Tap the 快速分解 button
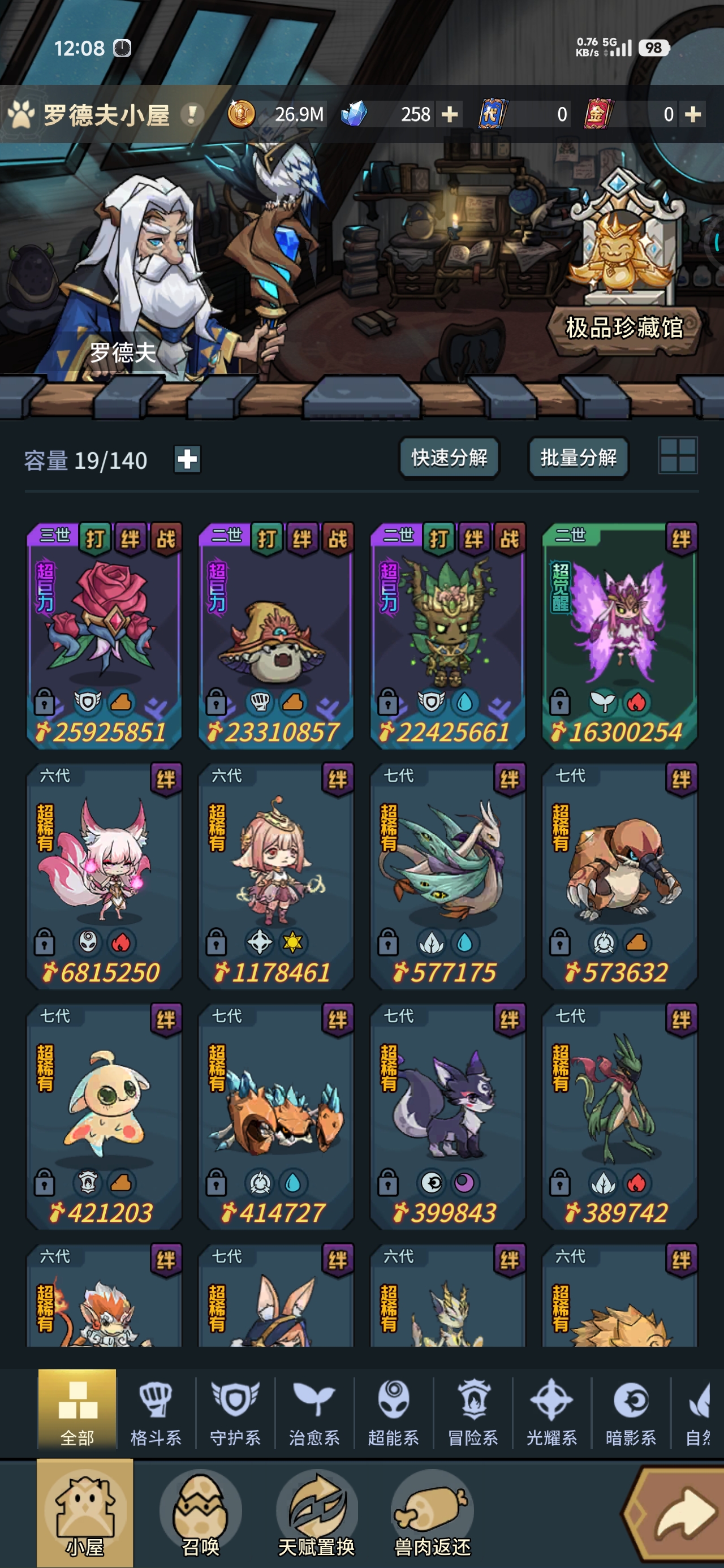Viewport: 724px width, 1568px height. (x=449, y=458)
